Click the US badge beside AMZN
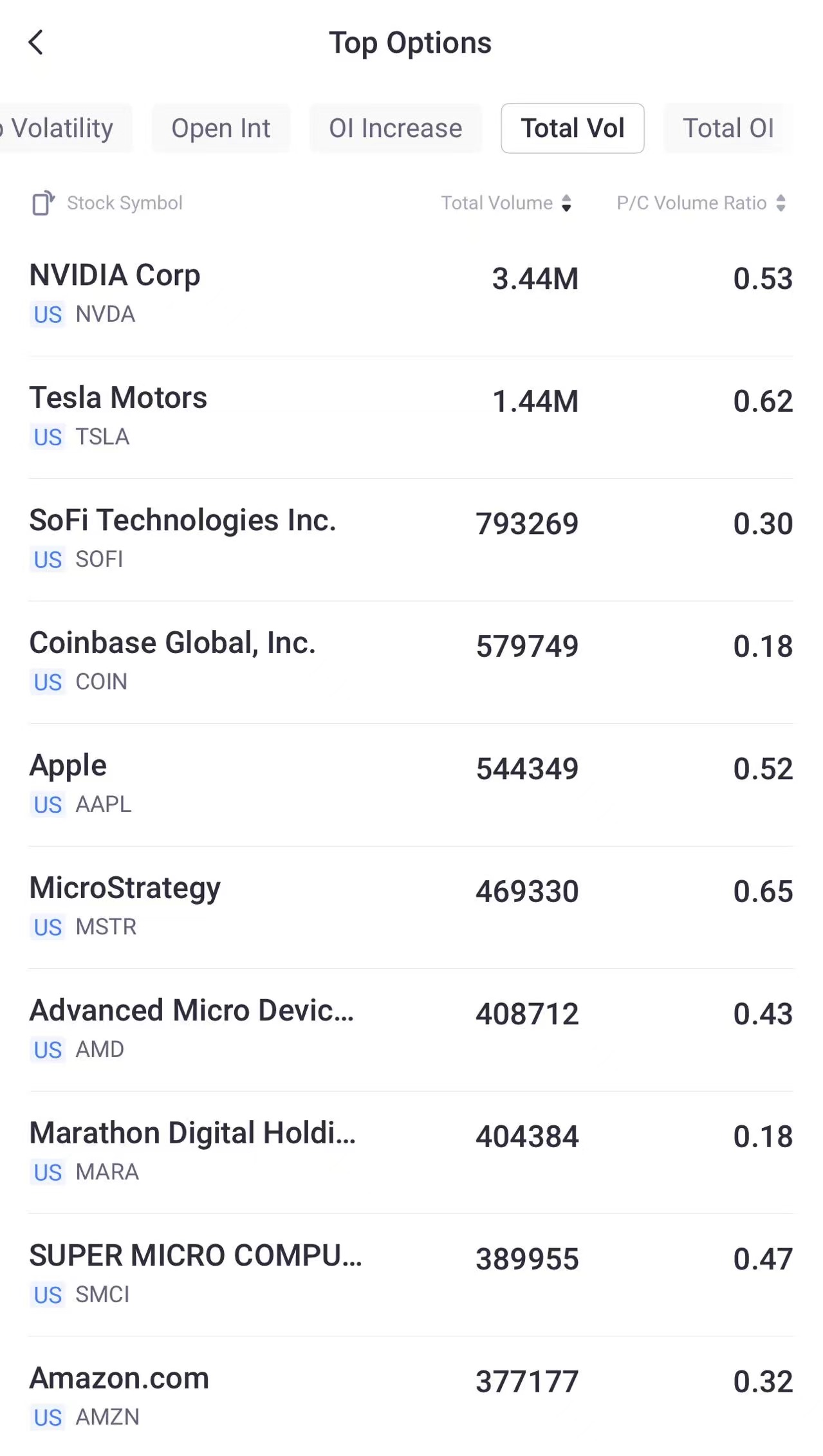The image size is (823, 1456). pyautogui.click(x=46, y=1418)
